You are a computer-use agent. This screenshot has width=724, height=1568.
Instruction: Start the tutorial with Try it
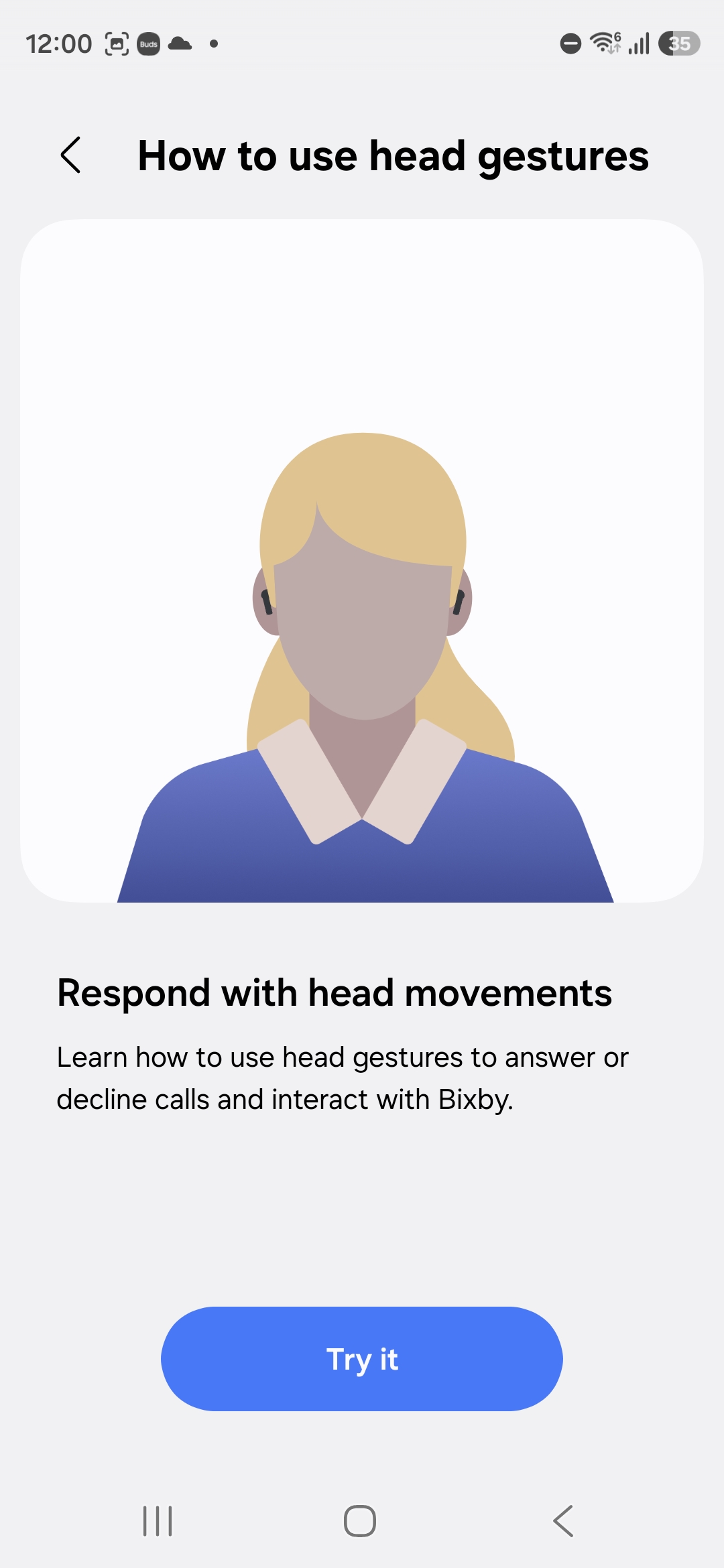[x=361, y=1359]
